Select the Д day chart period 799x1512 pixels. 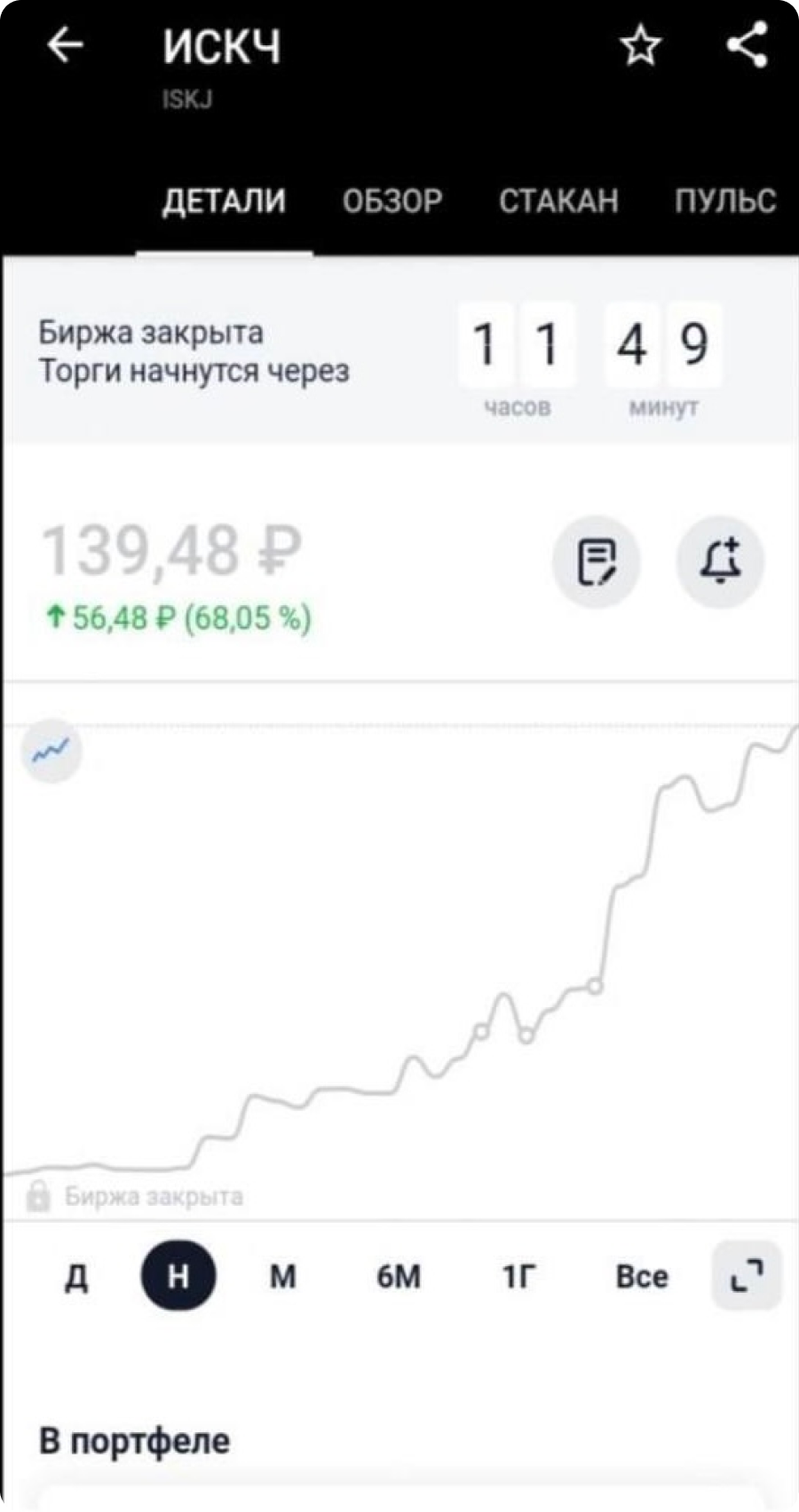[x=77, y=1277]
